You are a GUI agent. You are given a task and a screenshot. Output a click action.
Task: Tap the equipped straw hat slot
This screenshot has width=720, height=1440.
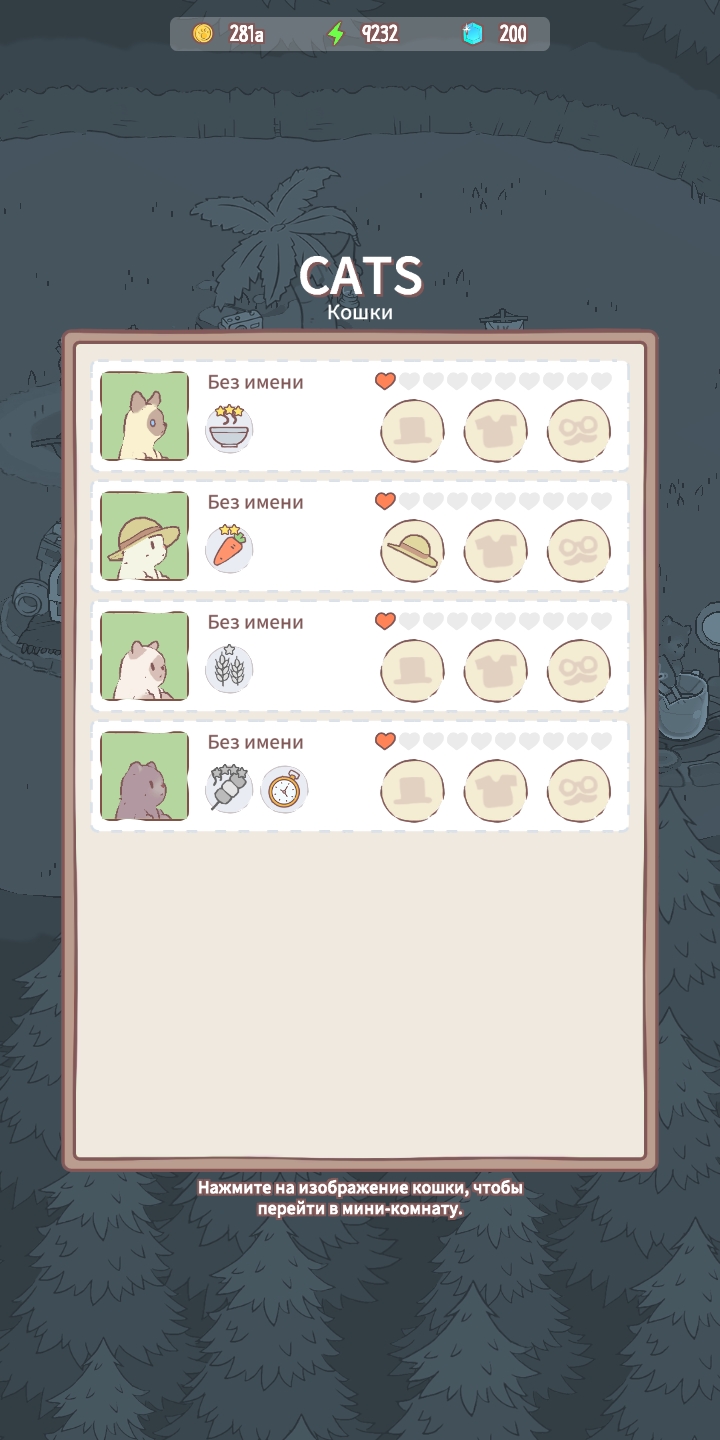[412, 551]
